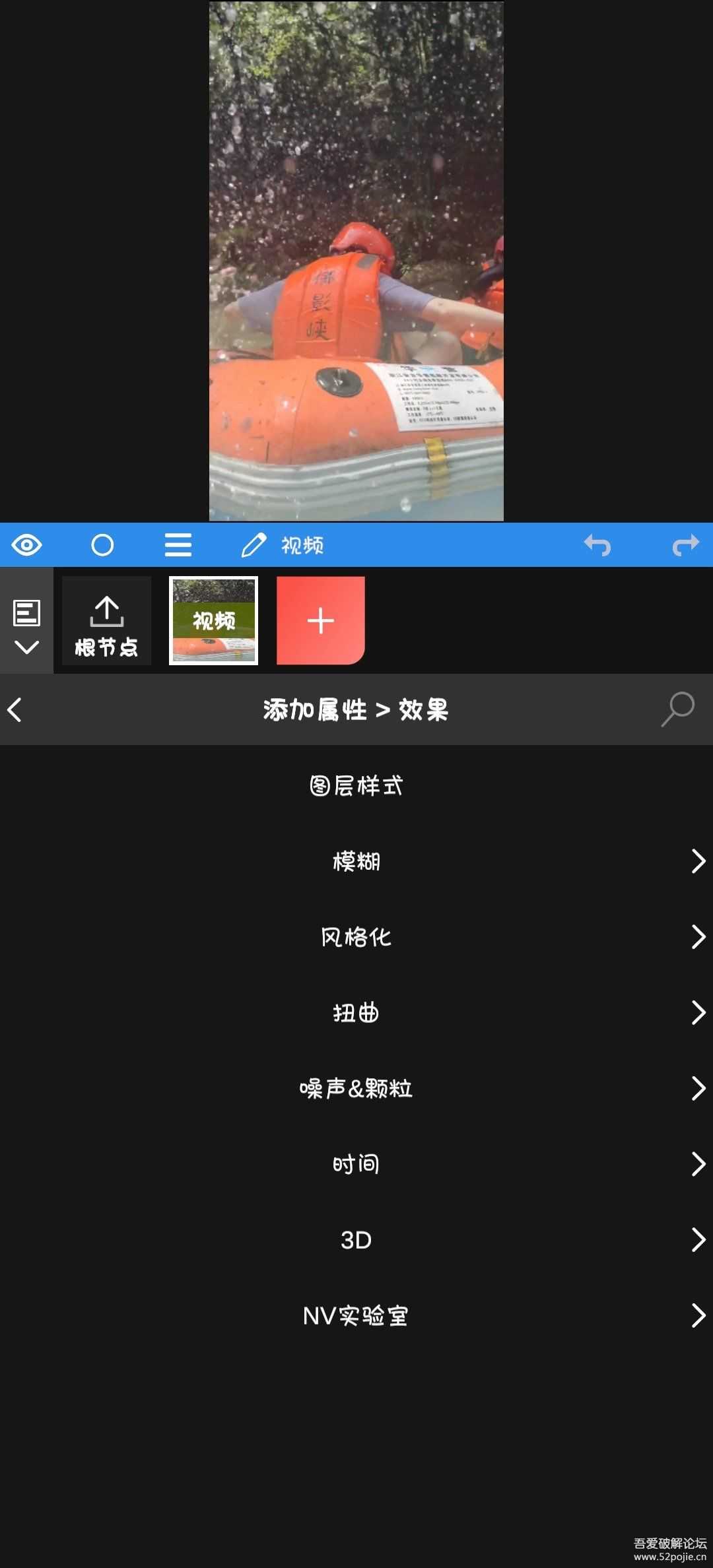Select the 根节点 root node

[106, 620]
